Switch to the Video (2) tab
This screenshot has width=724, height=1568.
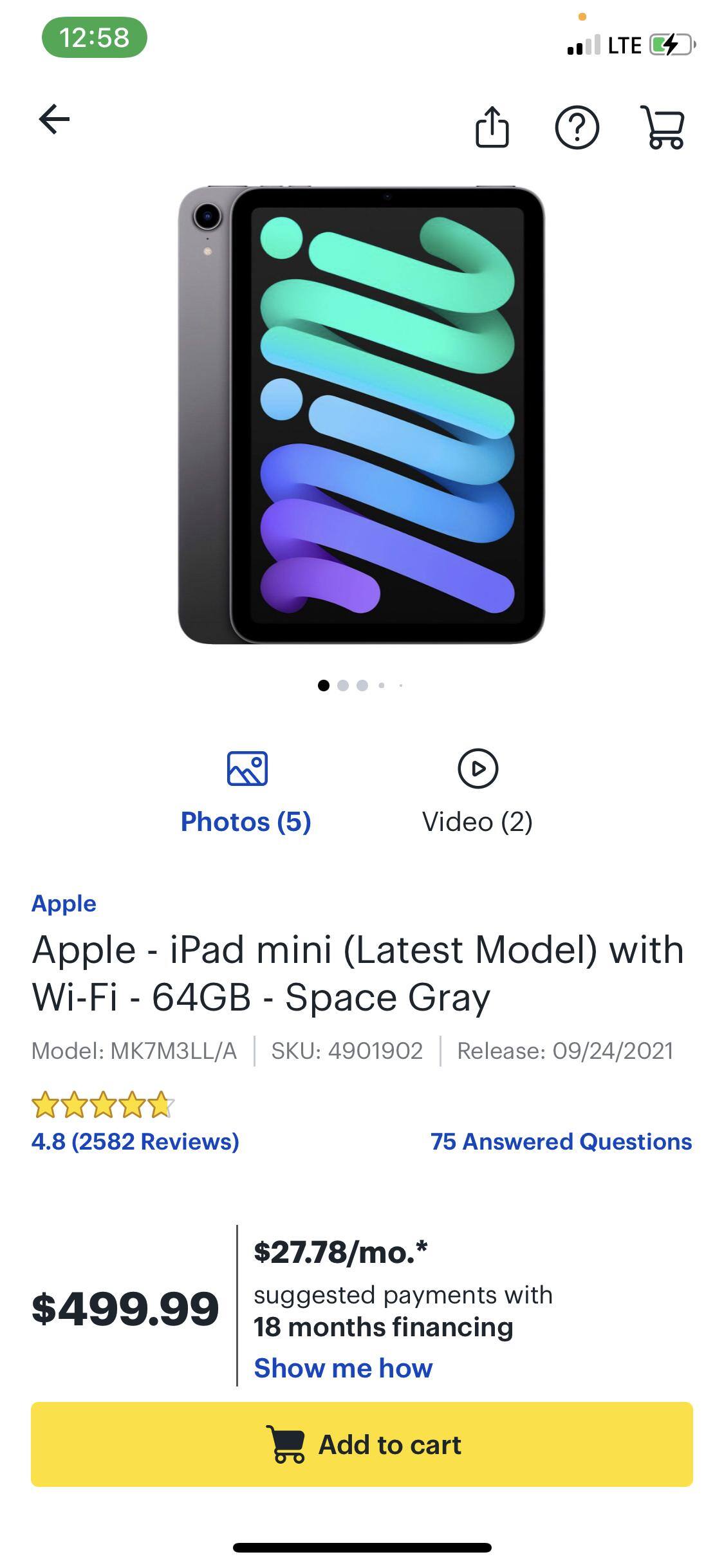477,821
